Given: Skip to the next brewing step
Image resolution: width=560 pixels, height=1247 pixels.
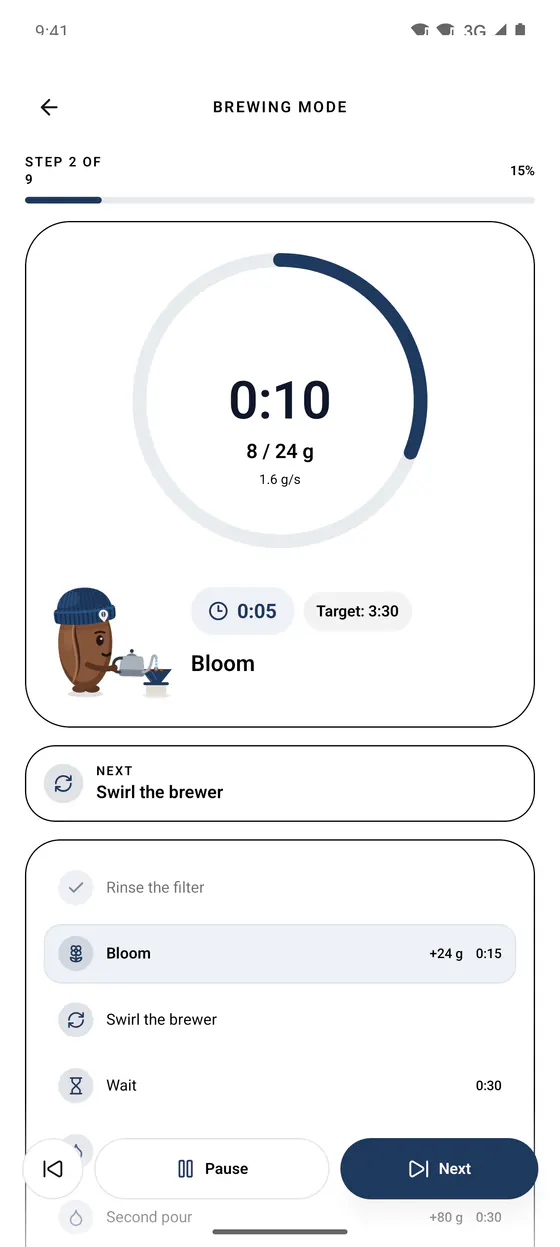Looking at the screenshot, I should tap(439, 1168).
